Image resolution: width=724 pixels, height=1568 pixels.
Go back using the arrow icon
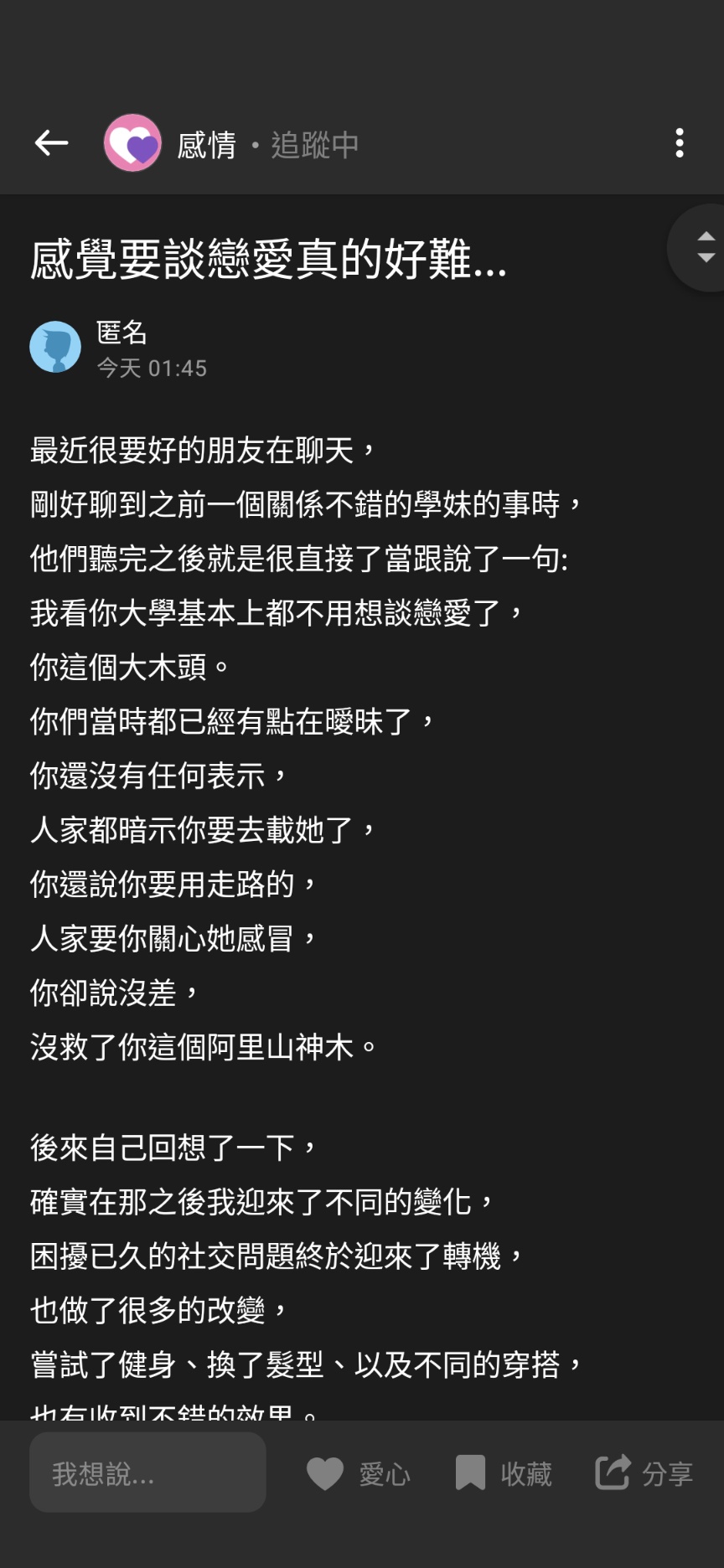click(51, 143)
